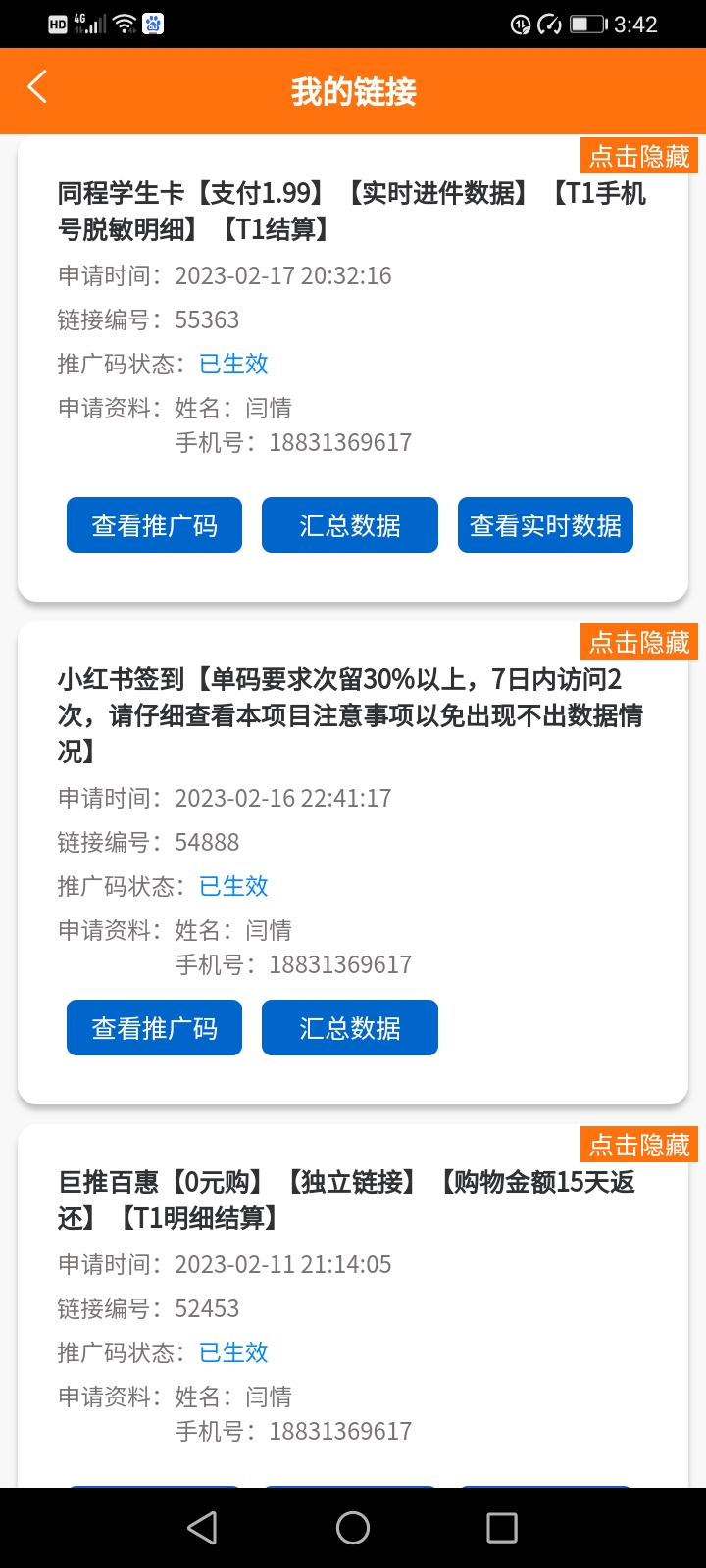Tap 查看推广码 under 小红书签到
Viewport: 706px width, 1568px height.
154,1028
